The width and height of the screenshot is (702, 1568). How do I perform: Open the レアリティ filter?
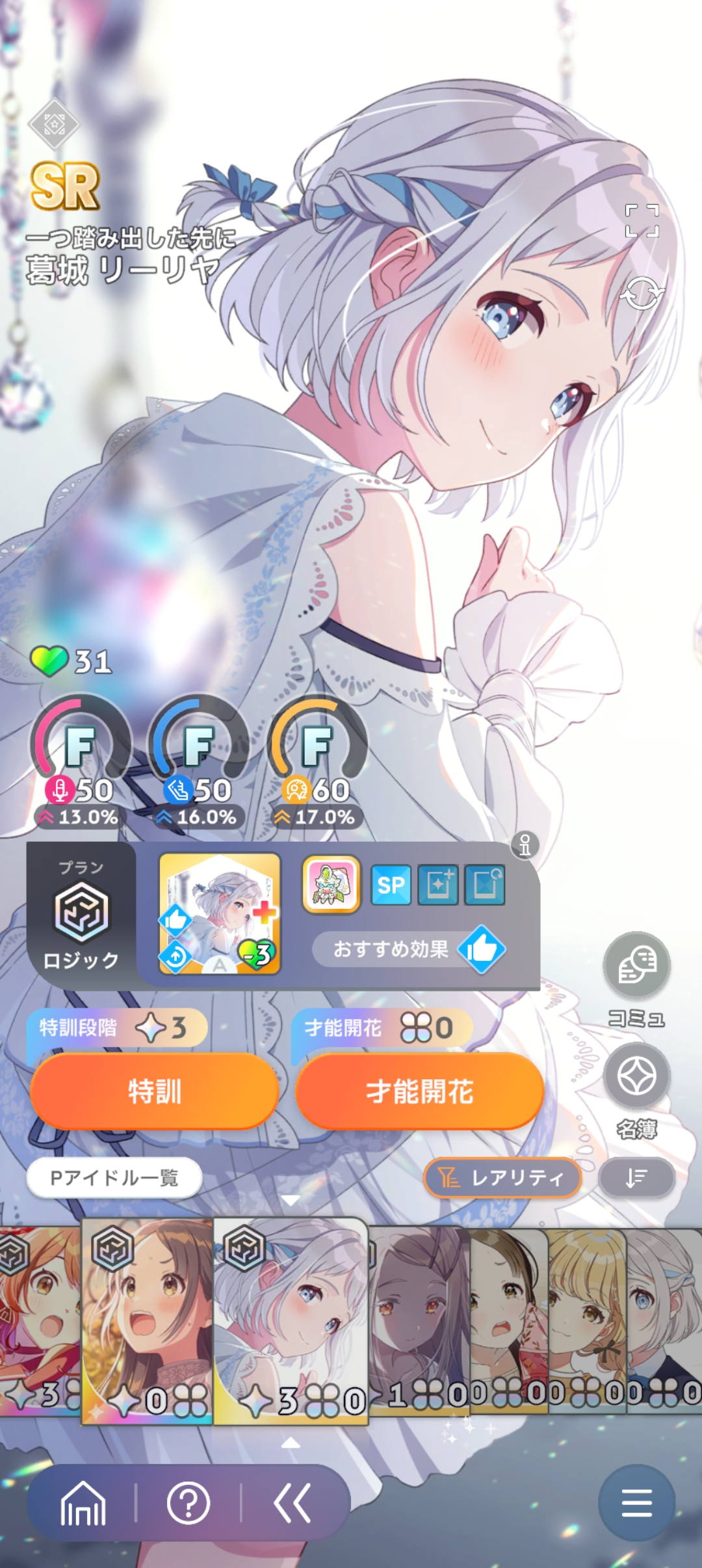click(502, 1177)
